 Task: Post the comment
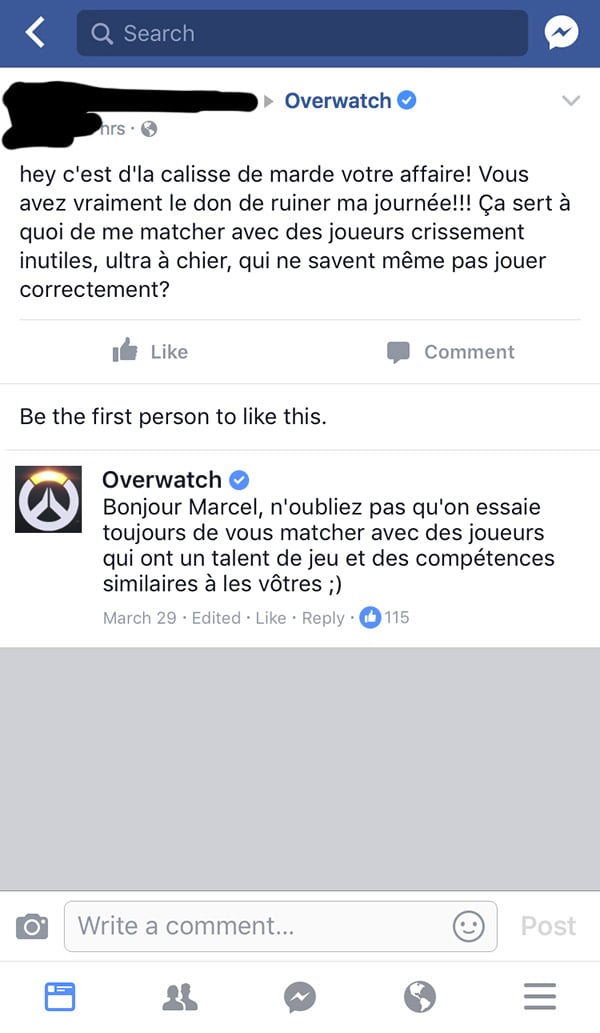[548, 926]
